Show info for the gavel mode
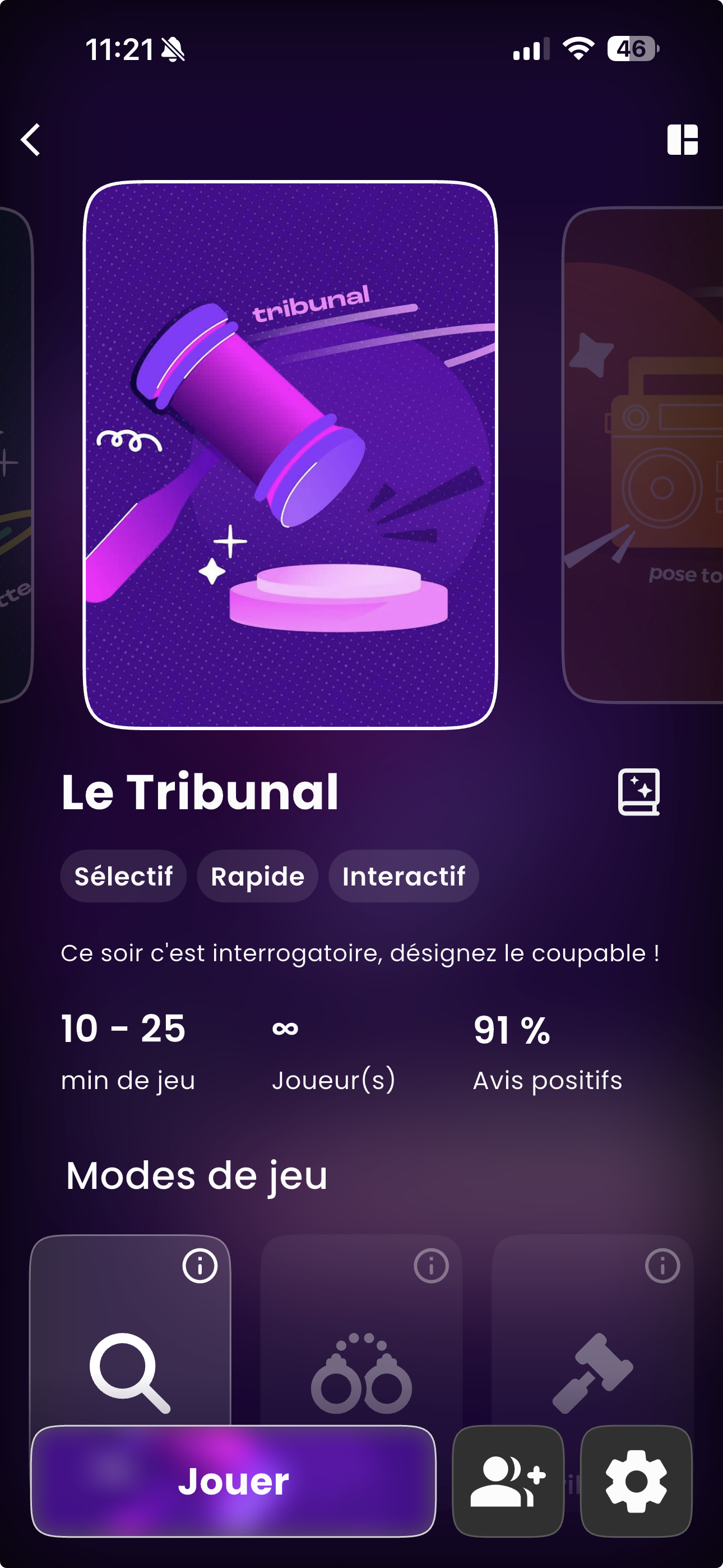Viewport: 723px width, 1568px height. [x=662, y=1266]
